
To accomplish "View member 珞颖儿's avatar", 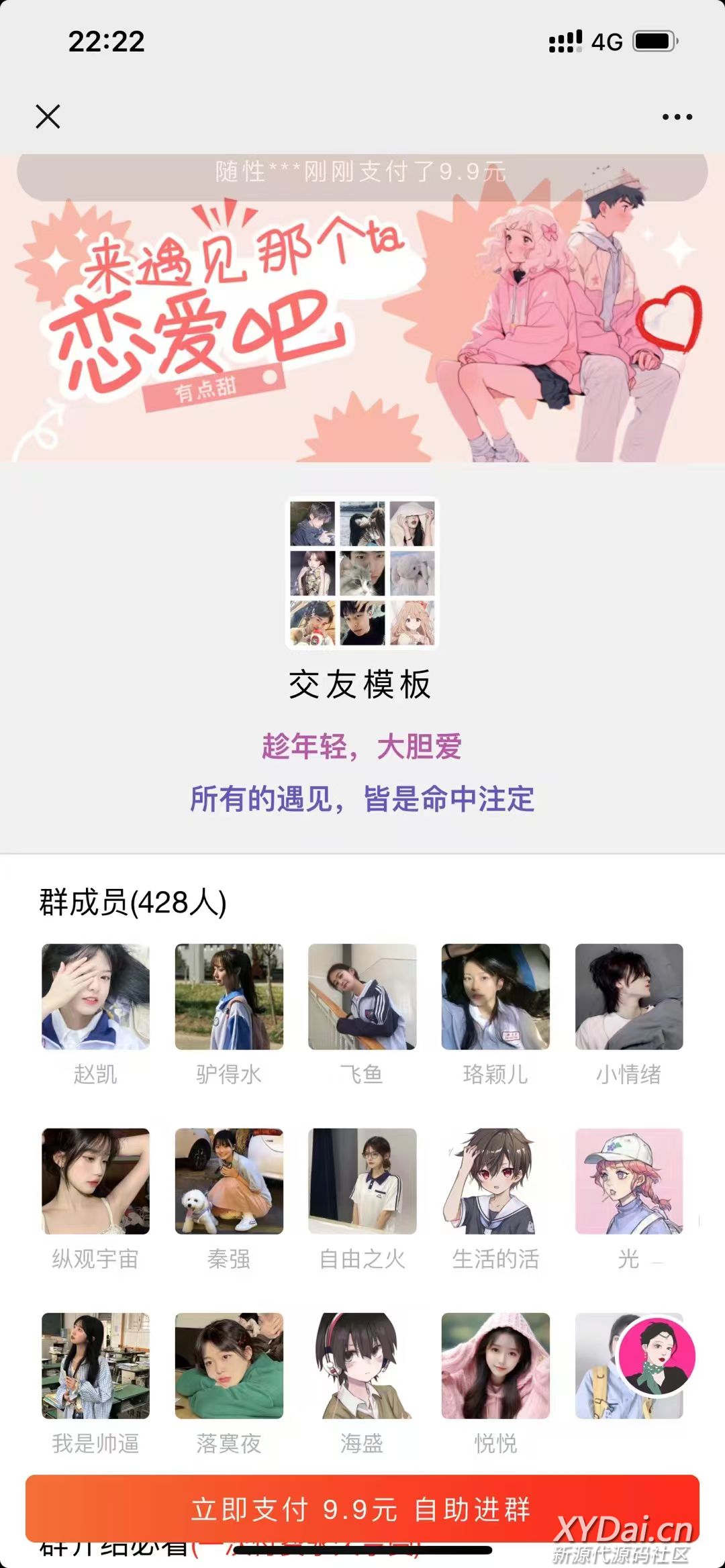I will point(495,997).
